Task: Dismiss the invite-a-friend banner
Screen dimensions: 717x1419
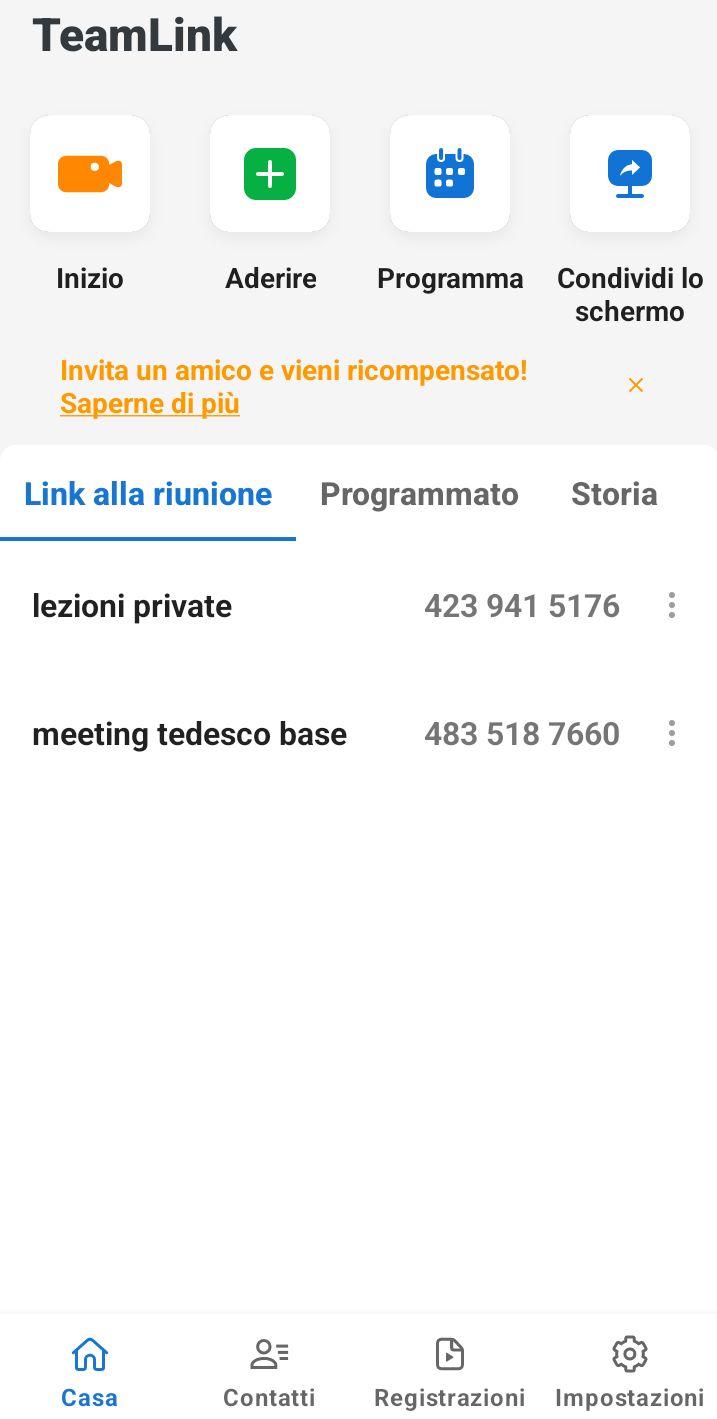Action: (636, 385)
